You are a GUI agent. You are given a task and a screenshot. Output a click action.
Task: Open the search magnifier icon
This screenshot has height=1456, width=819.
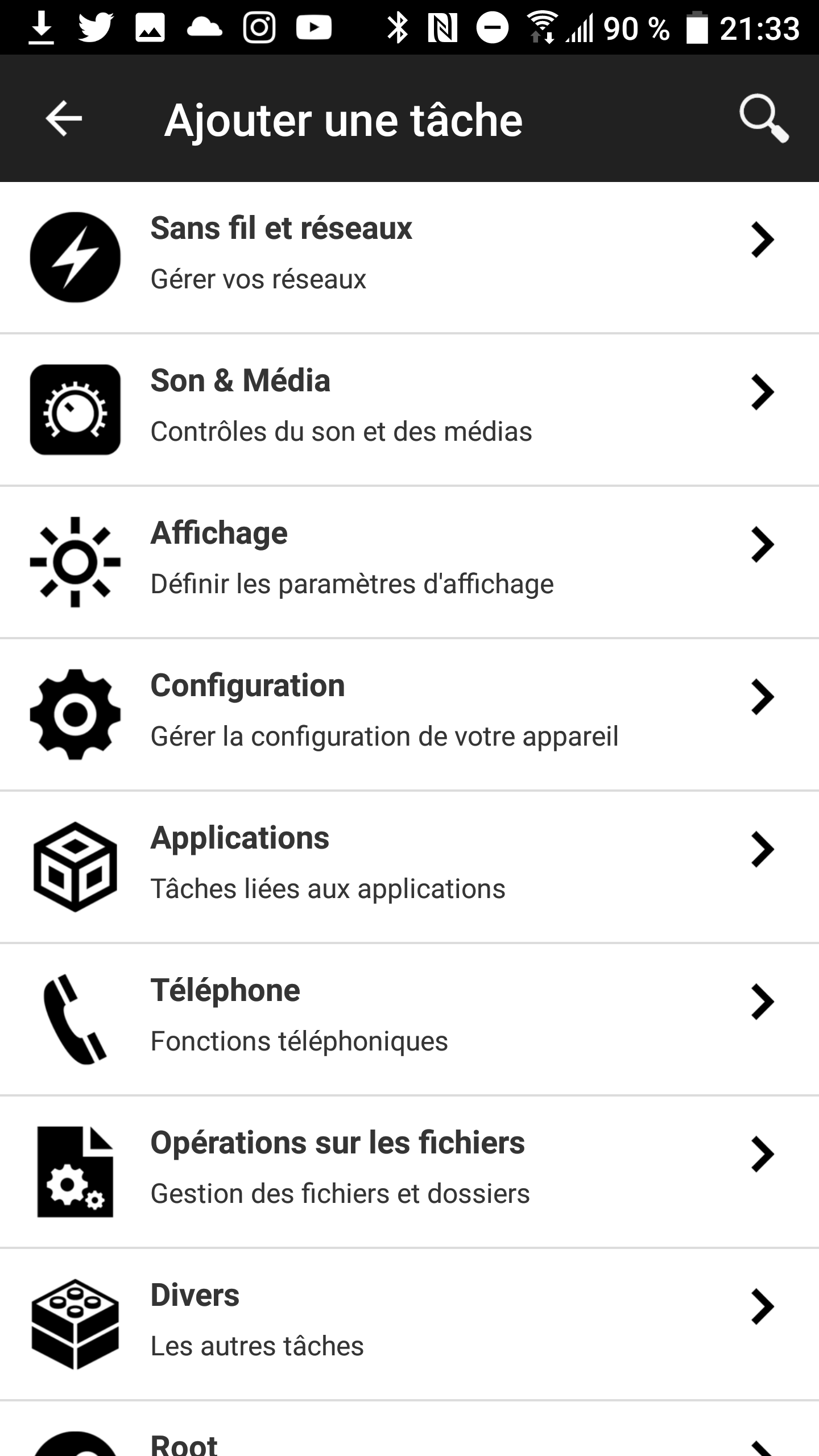pos(764,119)
